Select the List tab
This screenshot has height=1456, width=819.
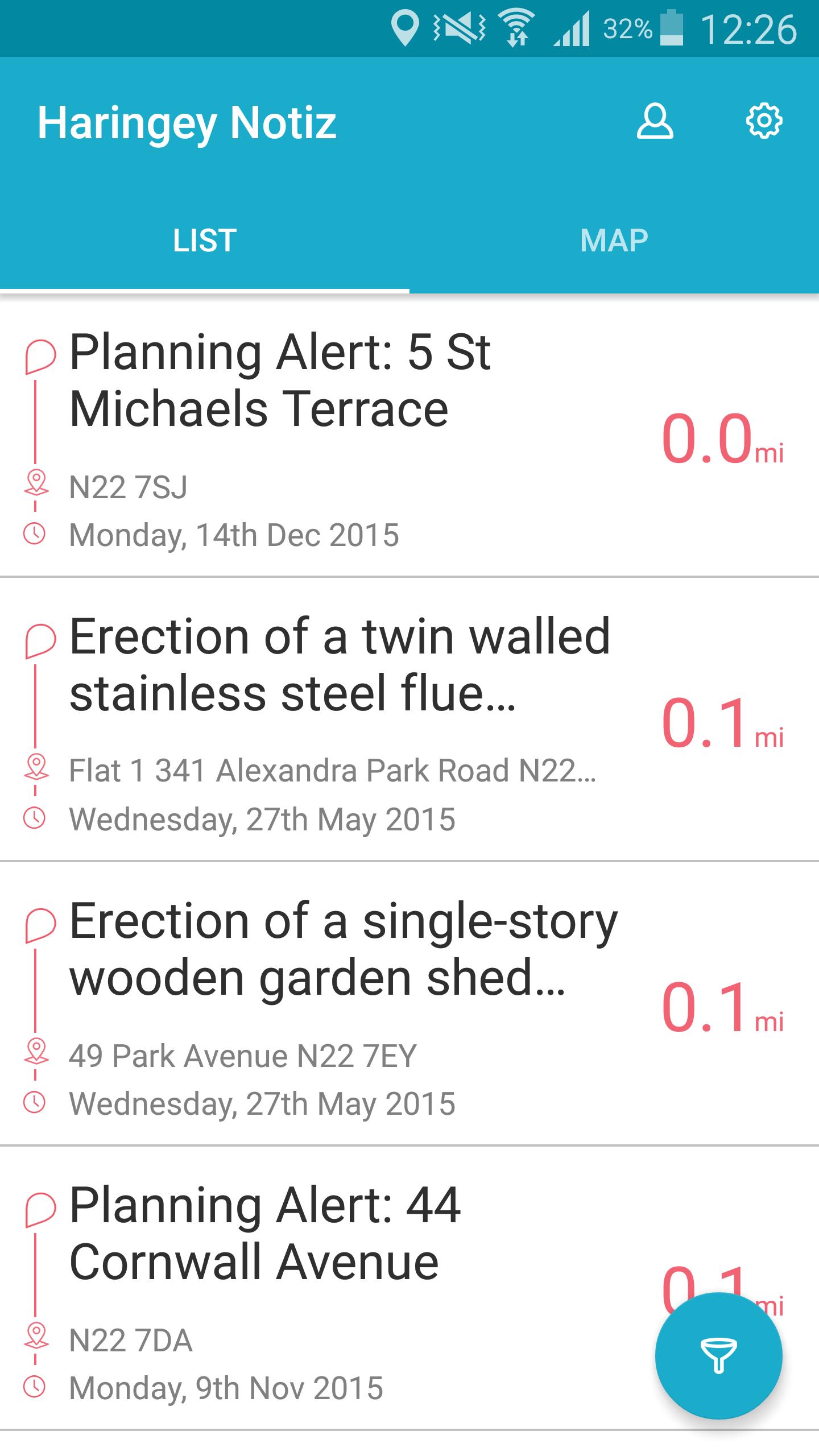(205, 240)
